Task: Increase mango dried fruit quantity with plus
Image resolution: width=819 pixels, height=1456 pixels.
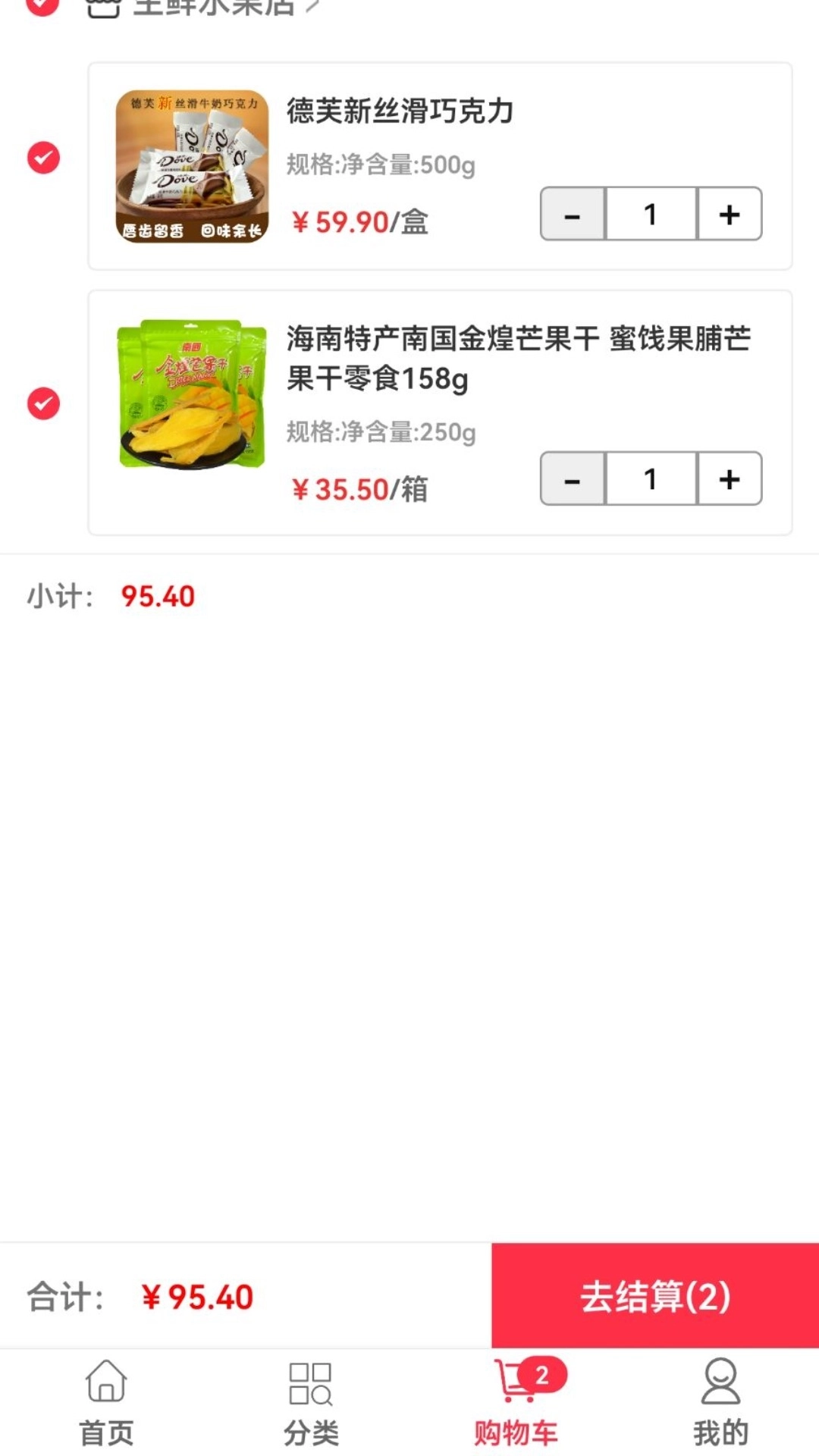Action: (x=728, y=479)
